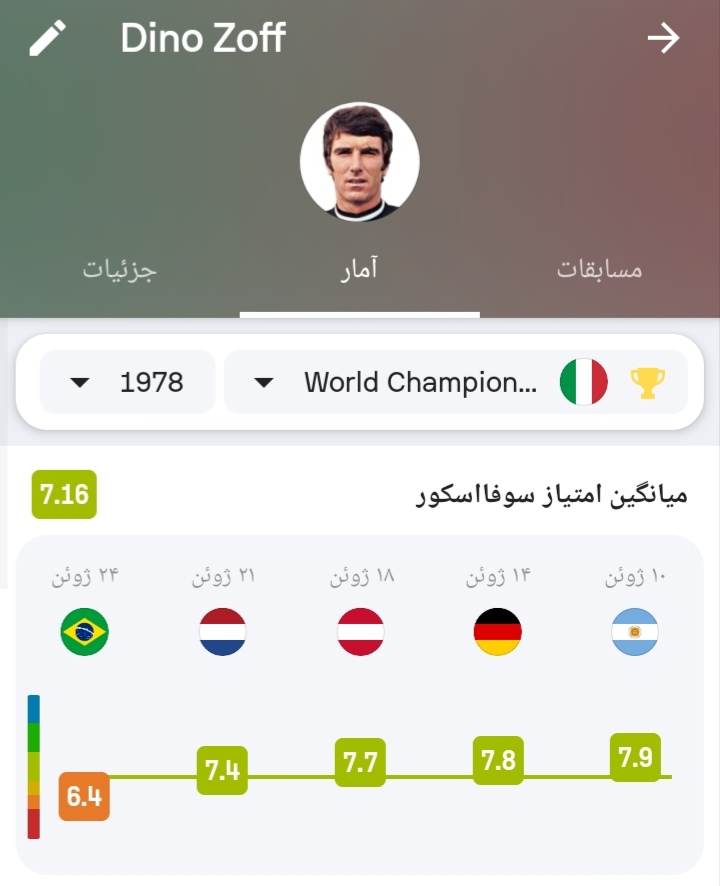Open the 1978 season dropdown
This screenshot has height=886, width=720.
[x=128, y=382]
